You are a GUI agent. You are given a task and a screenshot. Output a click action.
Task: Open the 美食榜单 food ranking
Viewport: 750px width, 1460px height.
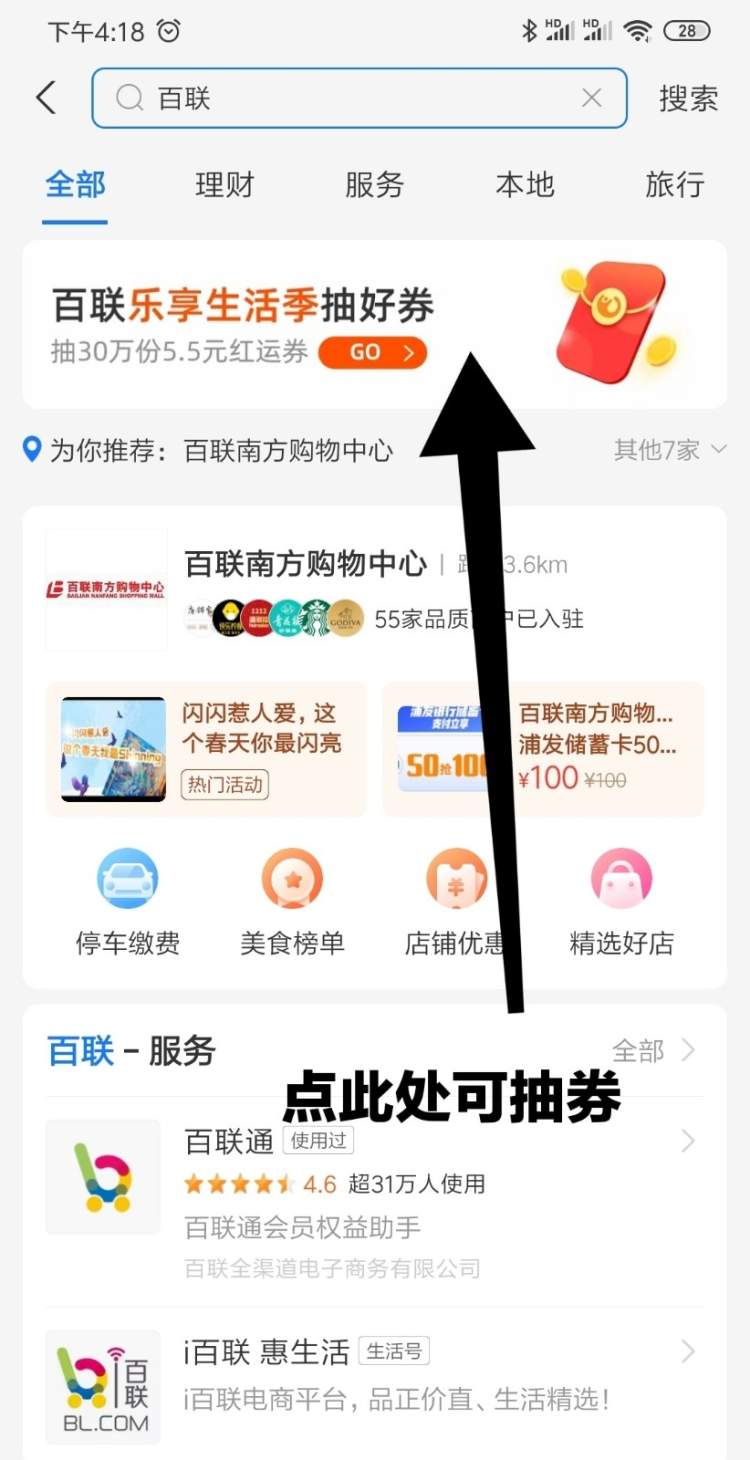pos(292,900)
